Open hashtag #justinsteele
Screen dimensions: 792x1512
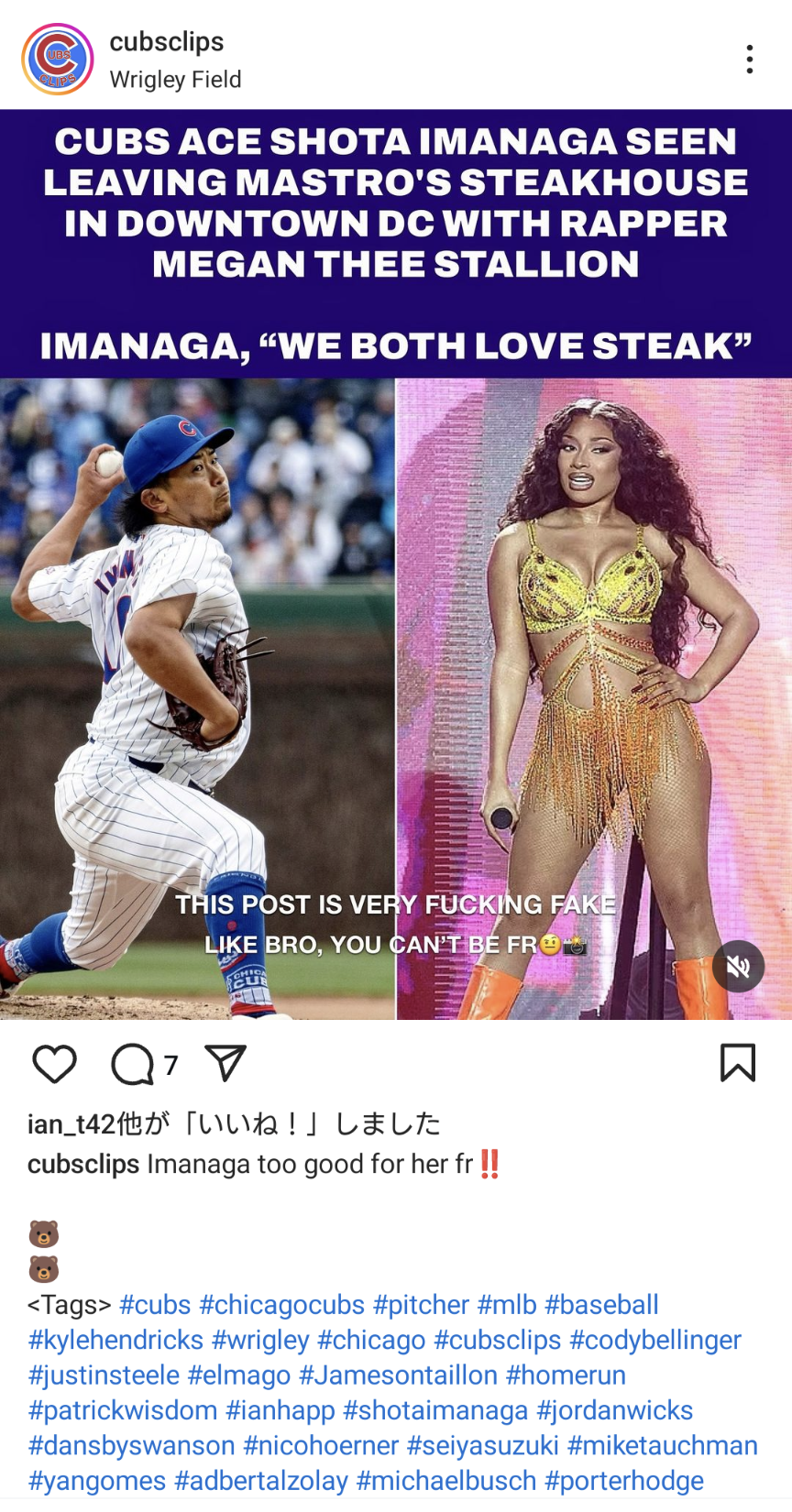point(104,1375)
